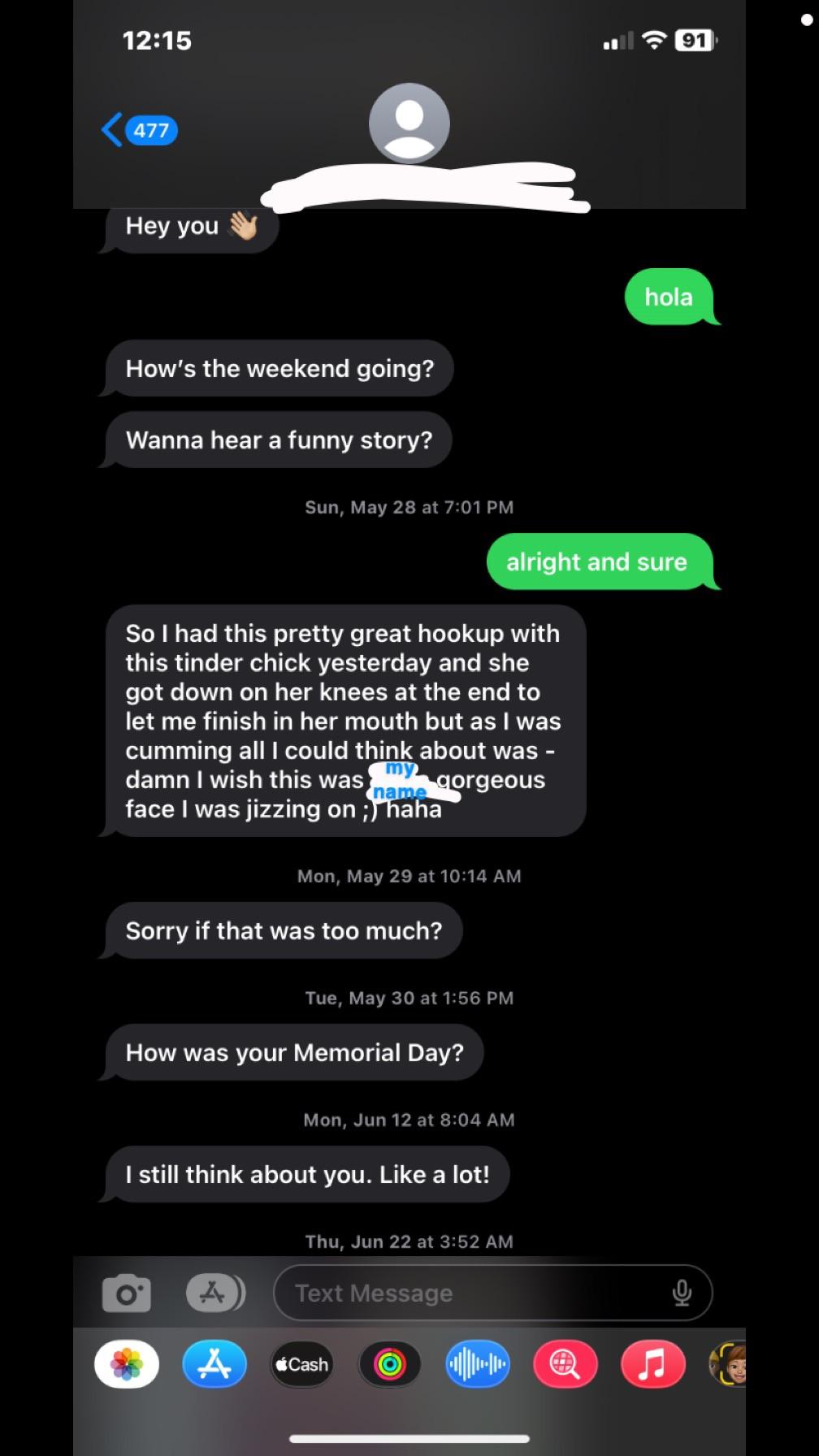Open the Fitness activity rings app

tap(390, 1364)
